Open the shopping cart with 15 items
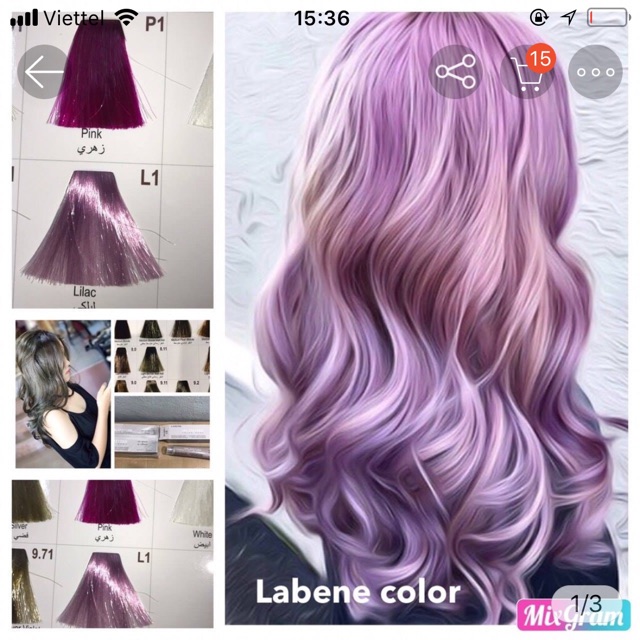 [x=527, y=72]
